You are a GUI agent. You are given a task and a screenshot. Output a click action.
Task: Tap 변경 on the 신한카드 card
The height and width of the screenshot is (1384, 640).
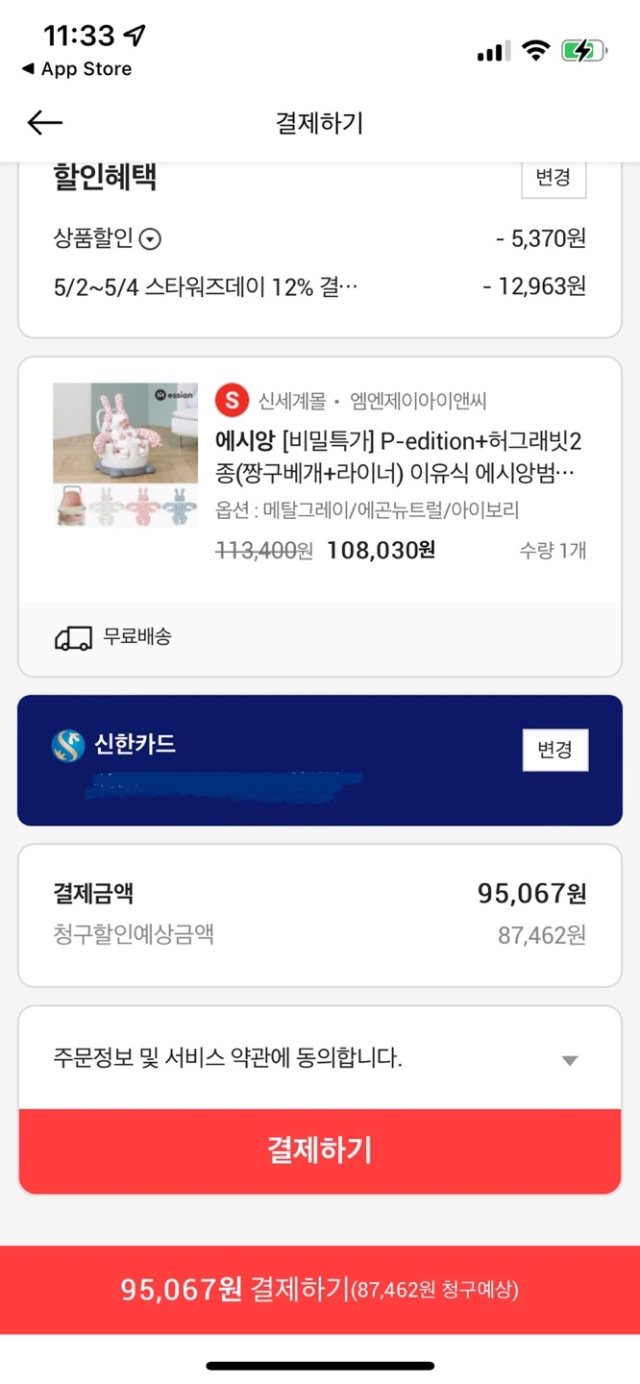point(555,750)
